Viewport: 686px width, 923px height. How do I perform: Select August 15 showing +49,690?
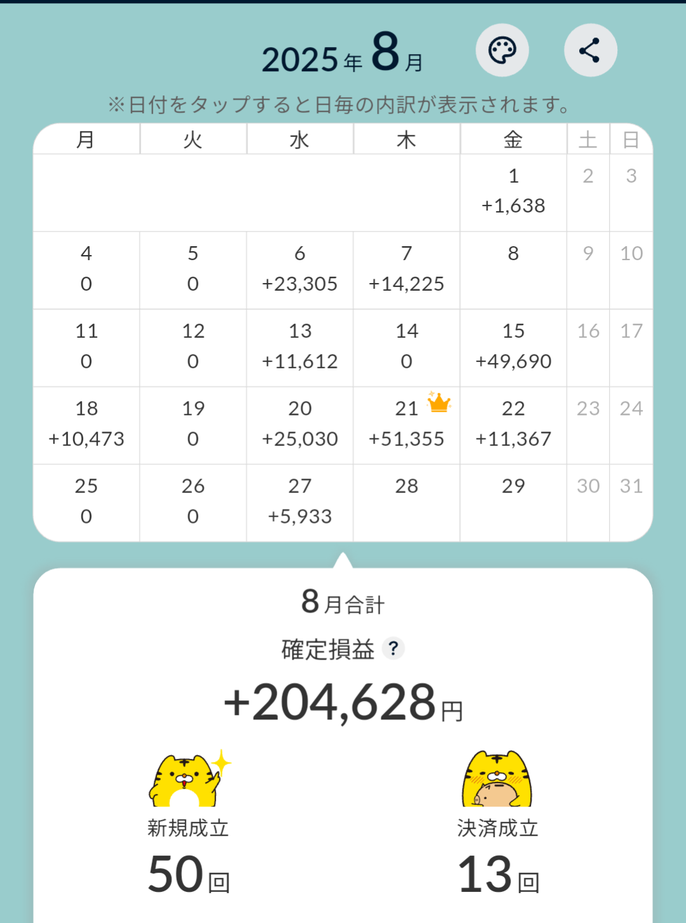coord(513,346)
